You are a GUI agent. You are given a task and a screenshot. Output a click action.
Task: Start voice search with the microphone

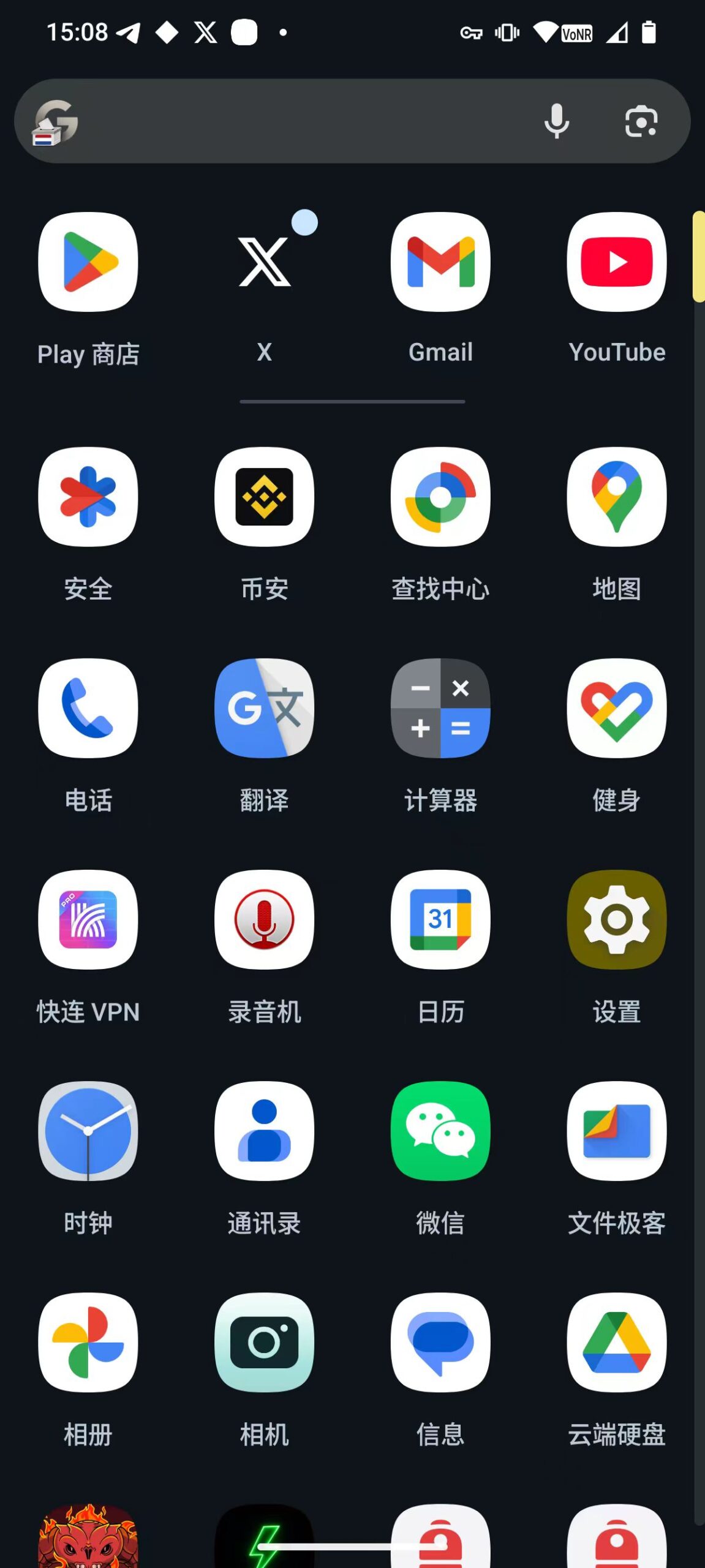click(556, 121)
